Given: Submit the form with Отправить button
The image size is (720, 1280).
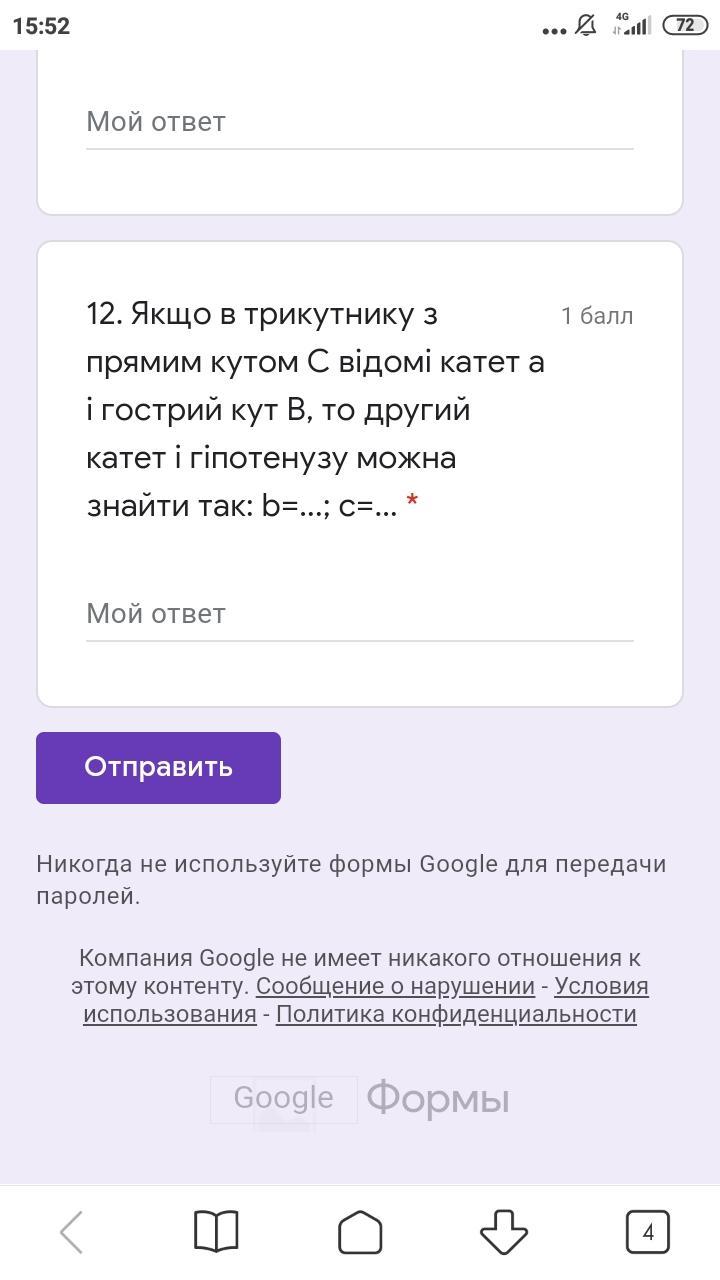Looking at the screenshot, I should tap(158, 767).
